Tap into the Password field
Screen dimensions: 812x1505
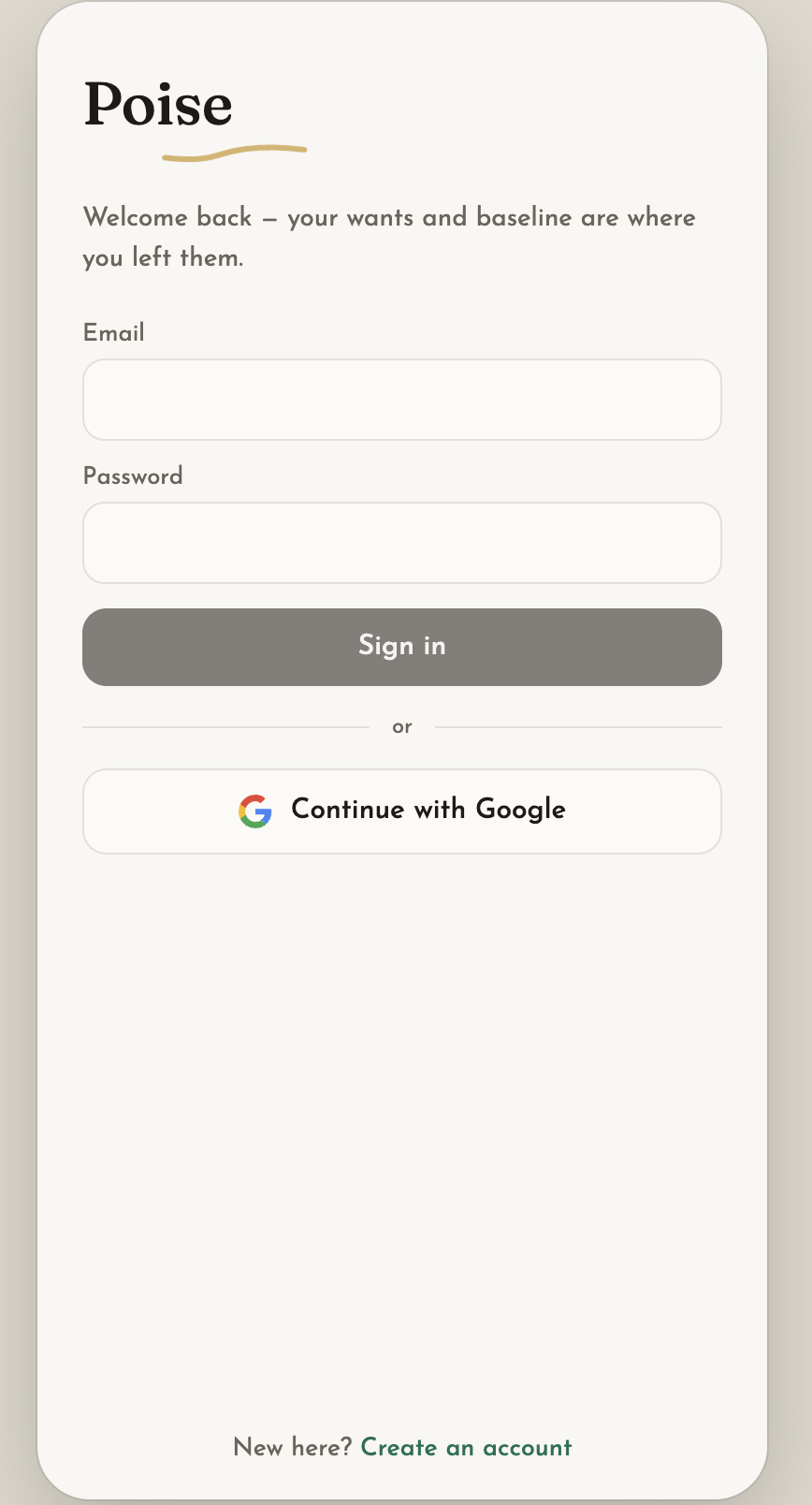[x=402, y=543]
